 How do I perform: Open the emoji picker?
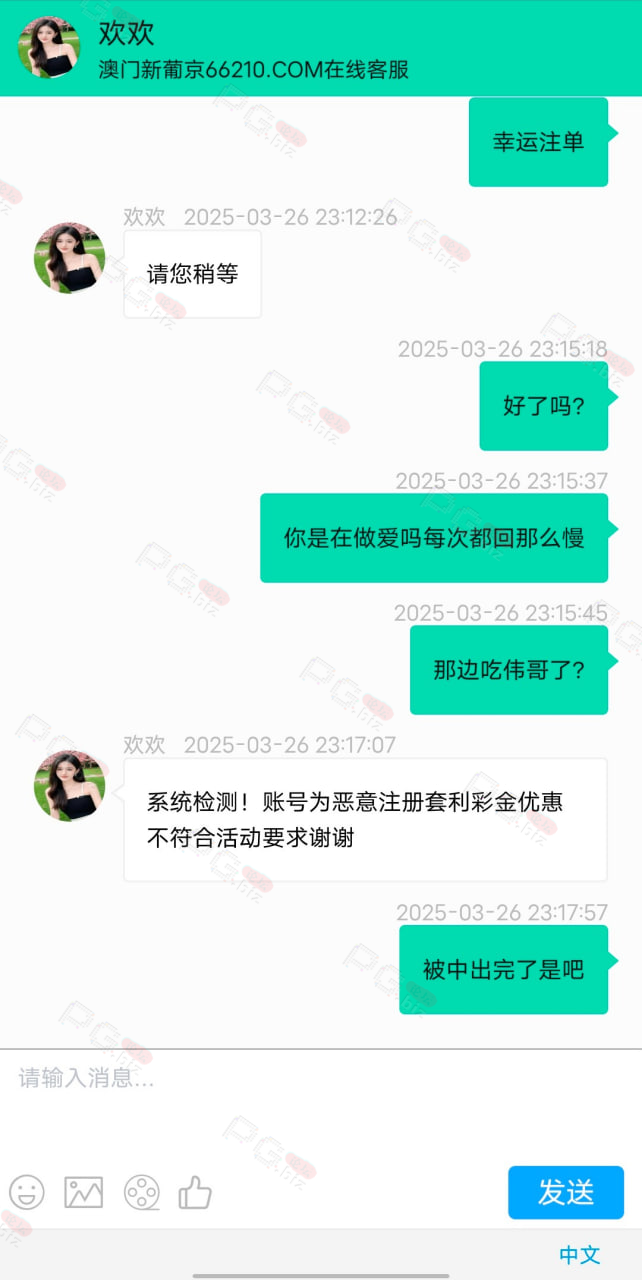(27, 1192)
